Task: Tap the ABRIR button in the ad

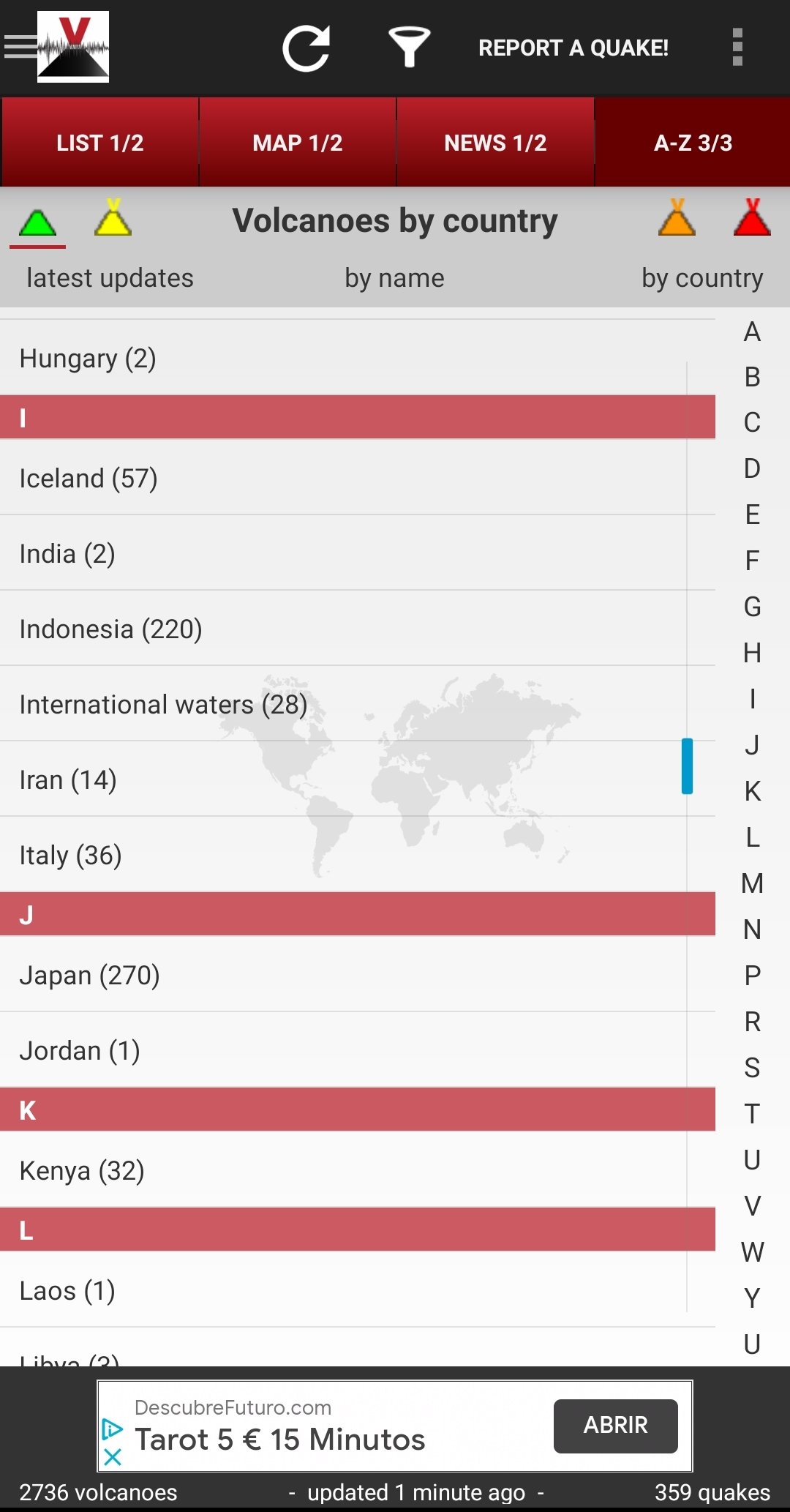Action: 615,1426
